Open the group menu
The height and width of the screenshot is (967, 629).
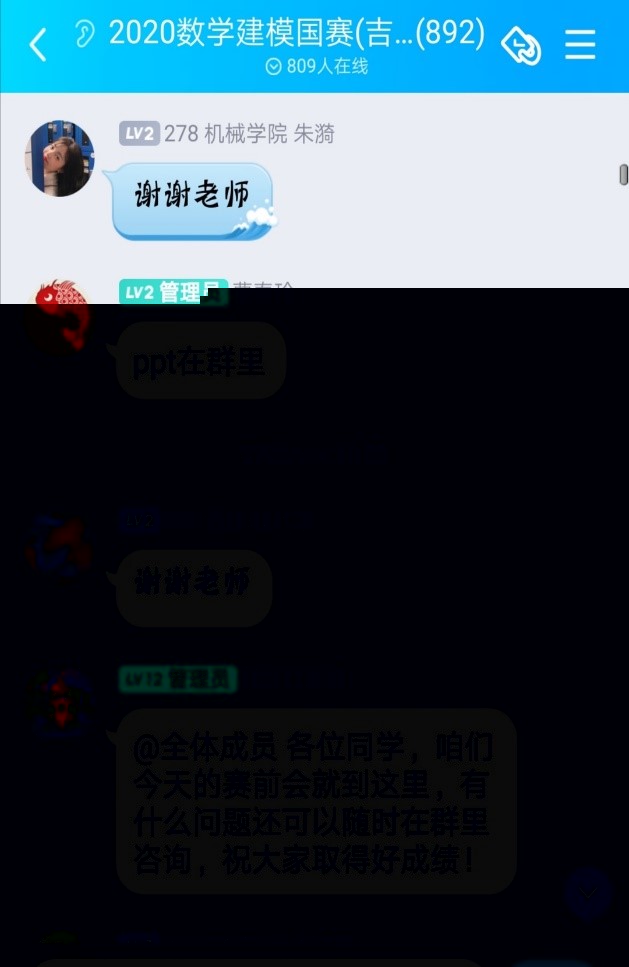[x=580, y=45]
